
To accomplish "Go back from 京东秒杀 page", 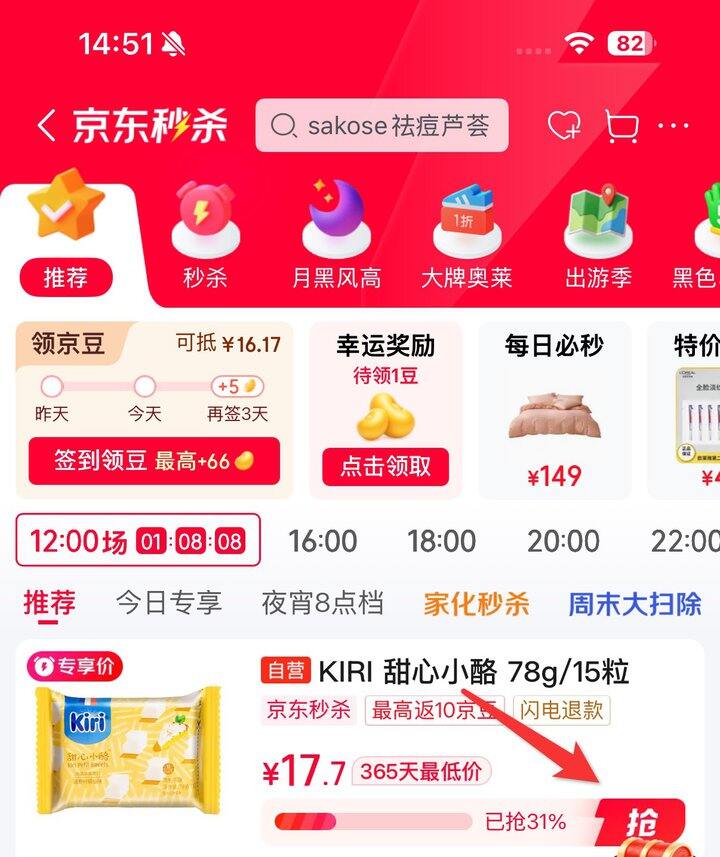I will 46,126.
